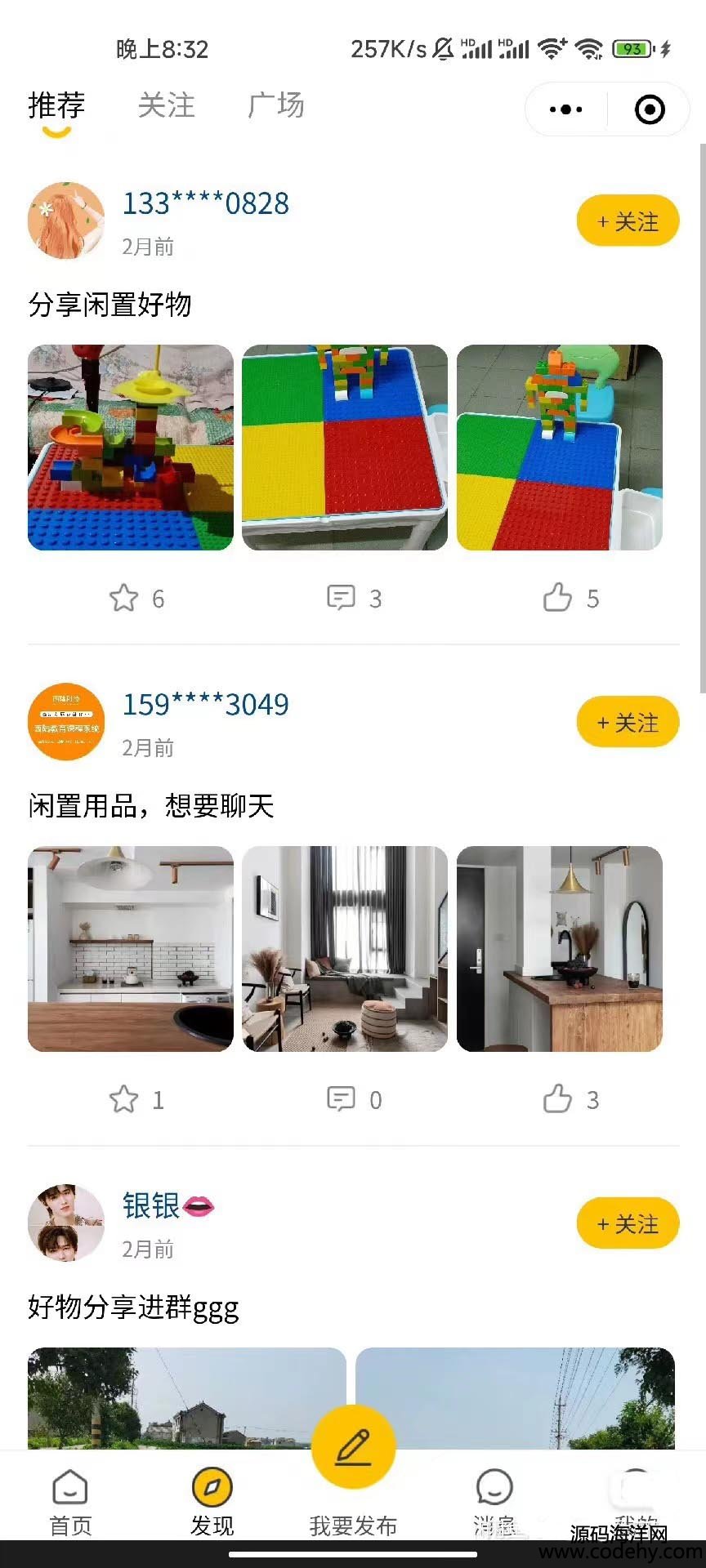Viewport: 706px width, 1568px height.
Task: Switch to the 关注 top tab
Action: pyautogui.click(x=167, y=106)
